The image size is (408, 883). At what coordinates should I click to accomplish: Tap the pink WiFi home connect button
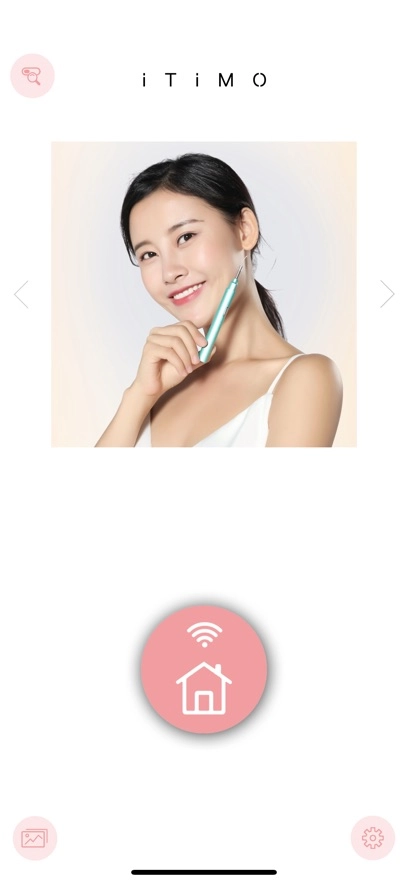pyautogui.click(x=204, y=669)
